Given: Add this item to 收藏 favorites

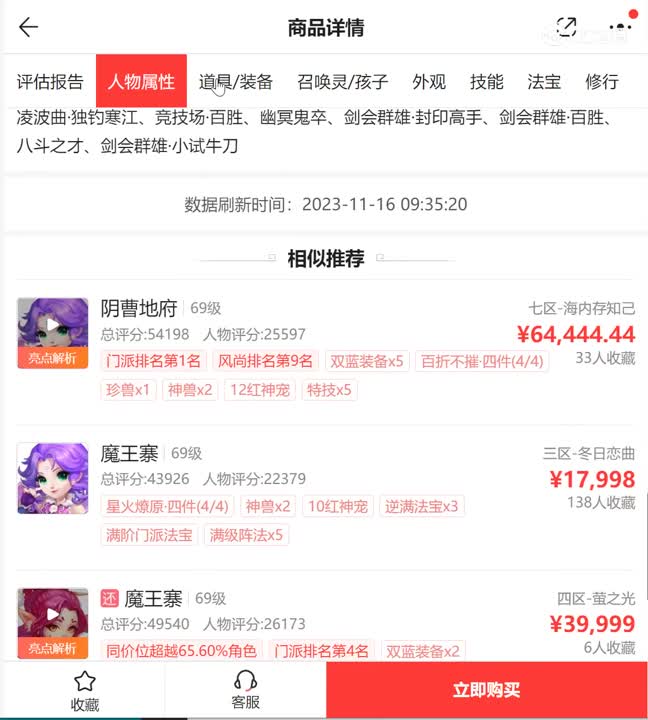Looking at the screenshot, I should pyautogui.click(x=85, y=691).
